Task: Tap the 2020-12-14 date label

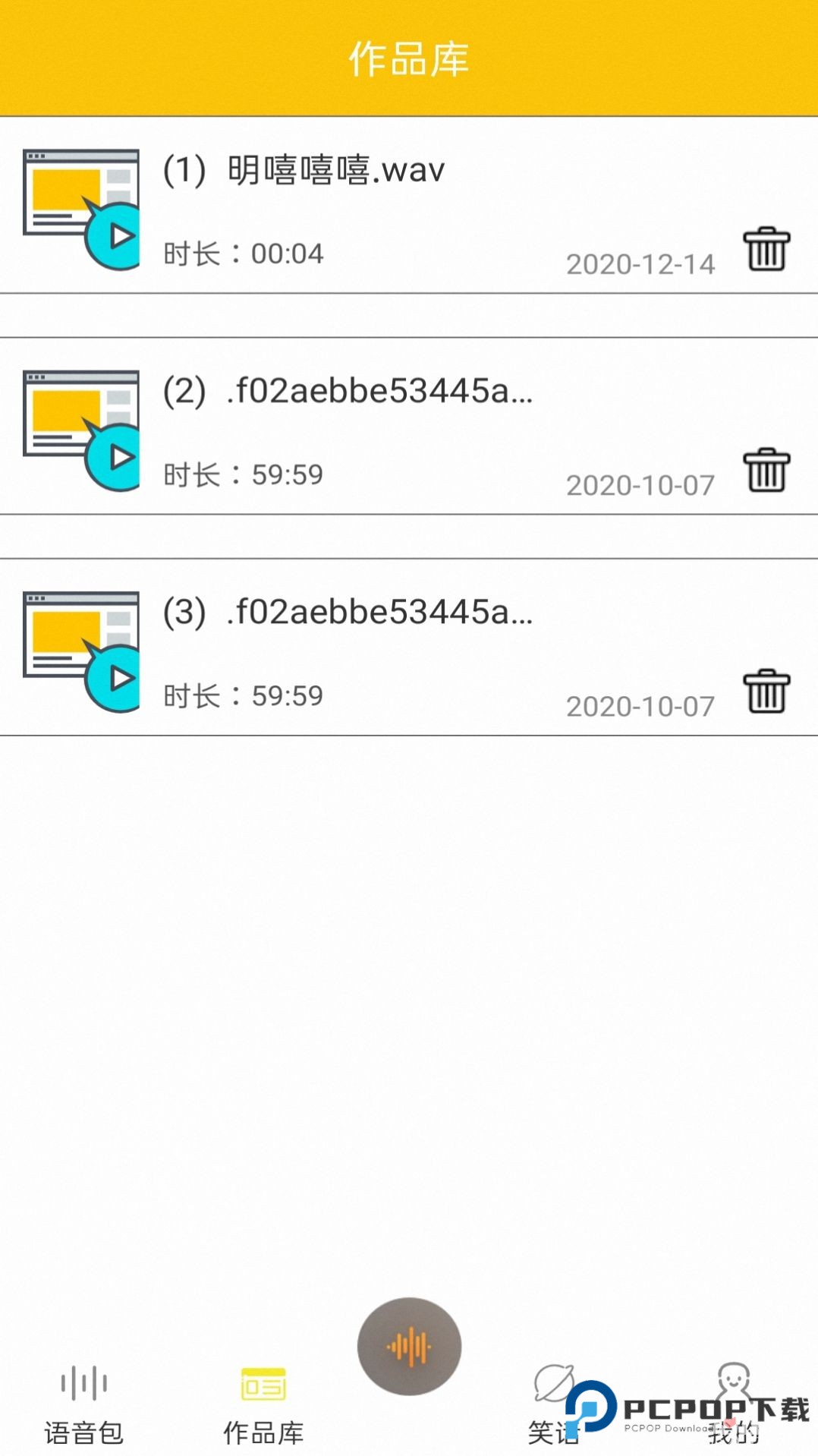Action: pos(640,263)
